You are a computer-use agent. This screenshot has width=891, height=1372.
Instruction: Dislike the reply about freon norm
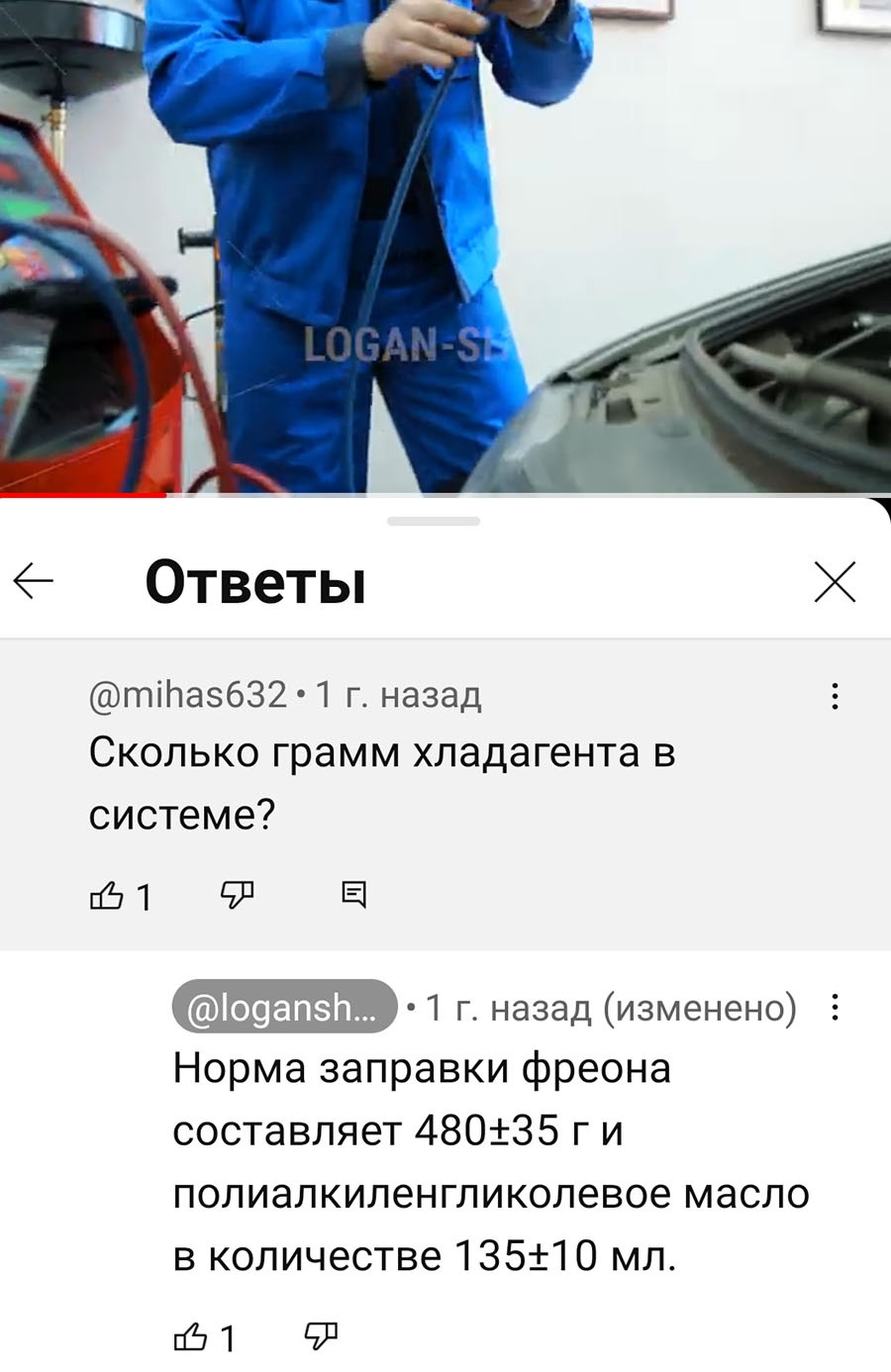(x=320, y=1337)
